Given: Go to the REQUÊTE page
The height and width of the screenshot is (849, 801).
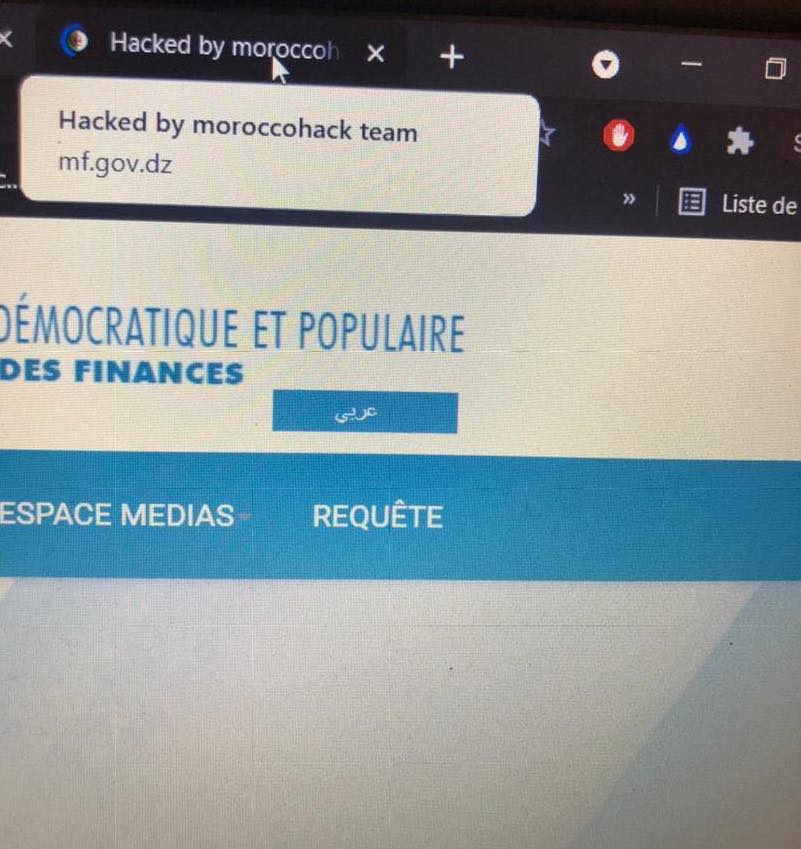Looking at the screenshot, I should click(x=377, y=517).
